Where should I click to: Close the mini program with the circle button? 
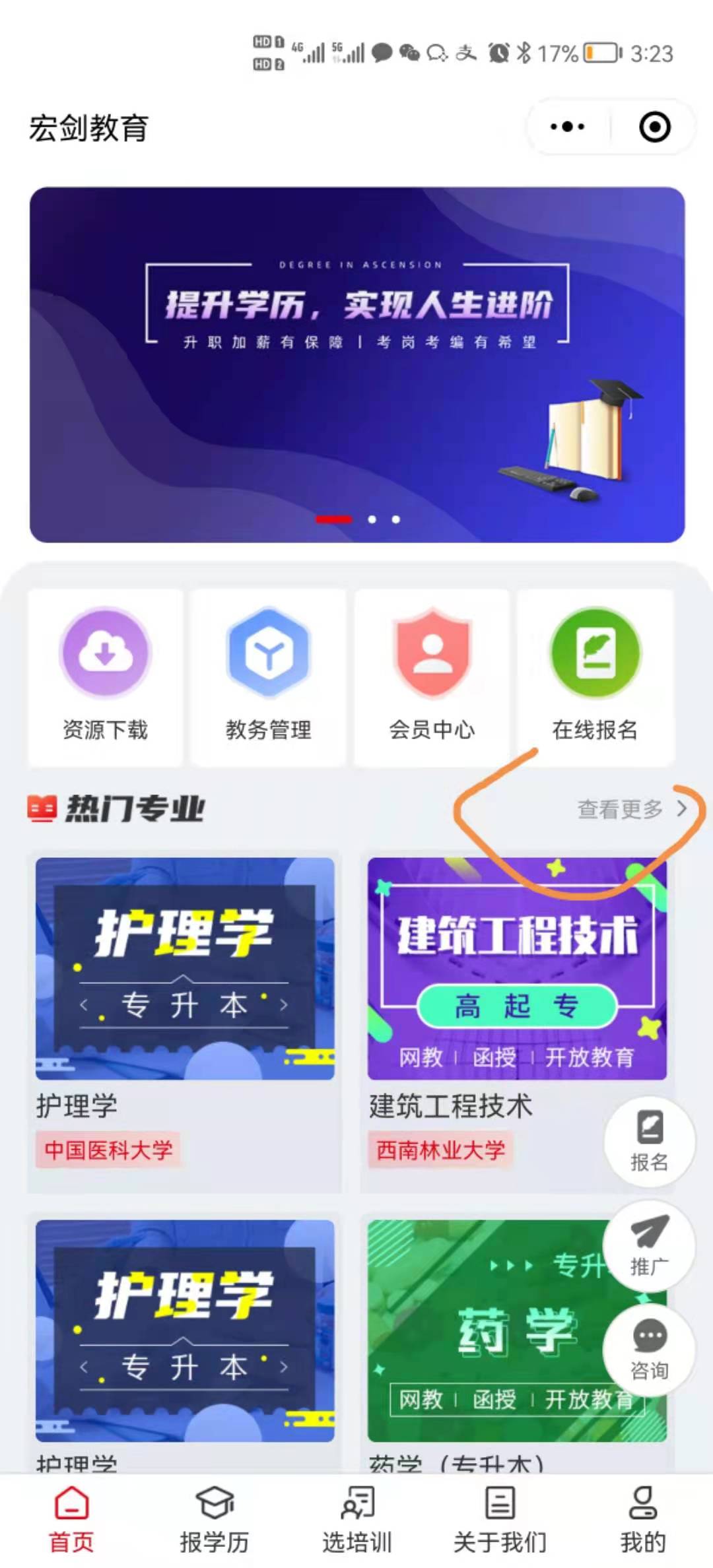point(654,127)
